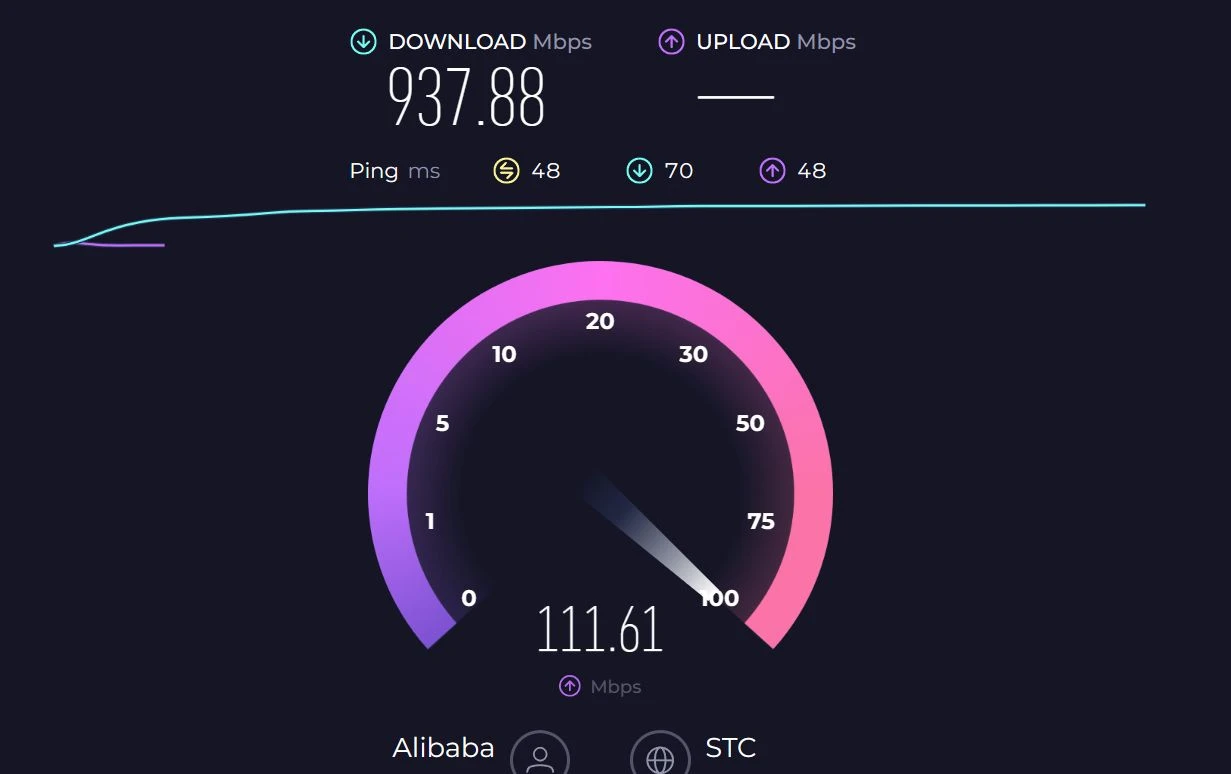Image resolution: width=1231 pixels, height=774 pixels.
Task: Open the STC server globe icon
Action: tap(660, 756)
